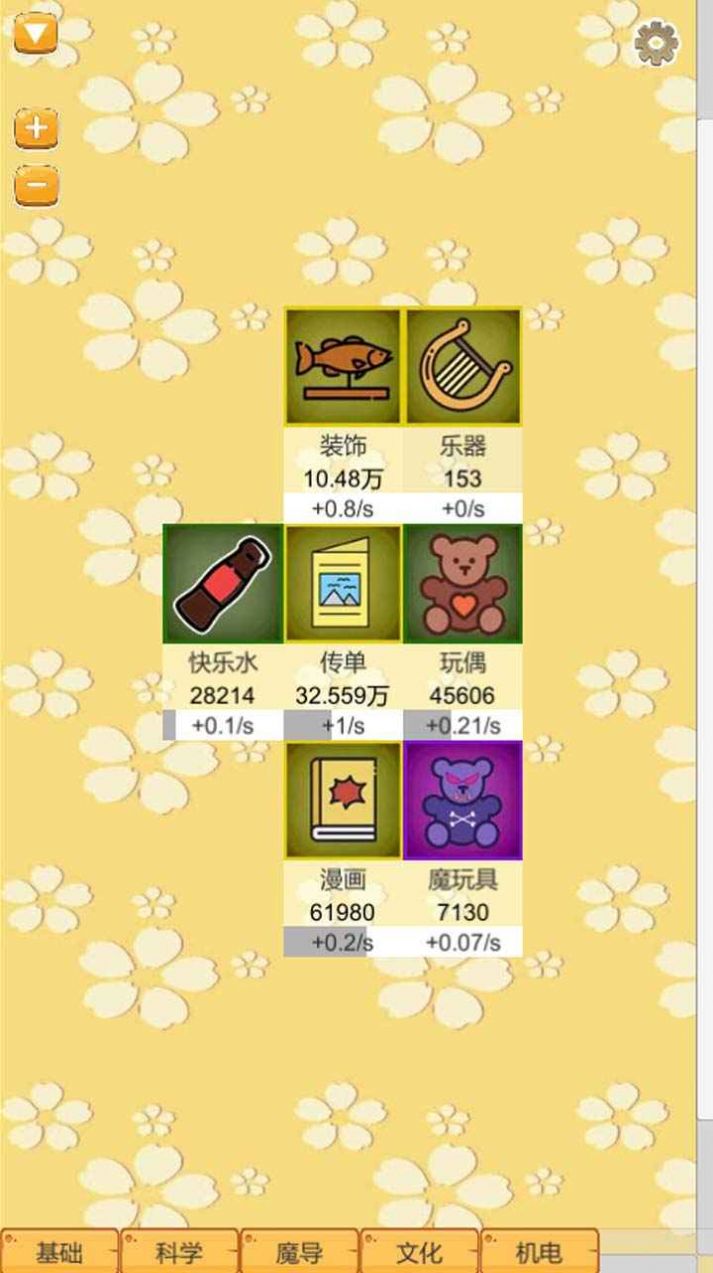This screenshot has height=1273, width=713.
Task: Open the settings gear
Action: point(657,42)
